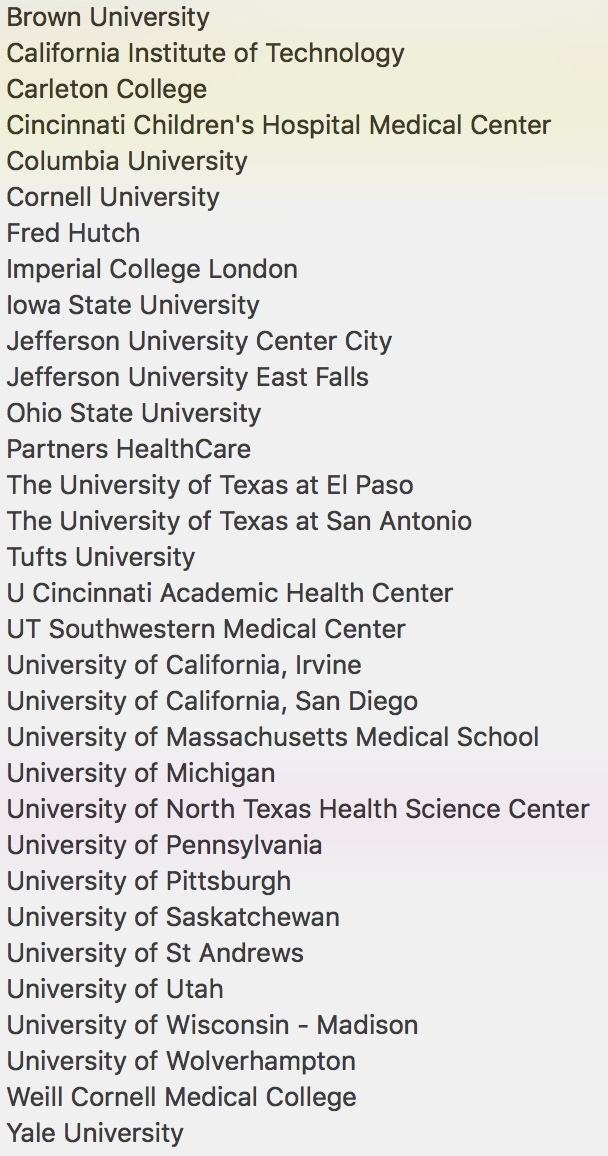Viewport: 608px width, 1156px height.
Task: Choose Columbia University
Action: click(x=127, y=161)
